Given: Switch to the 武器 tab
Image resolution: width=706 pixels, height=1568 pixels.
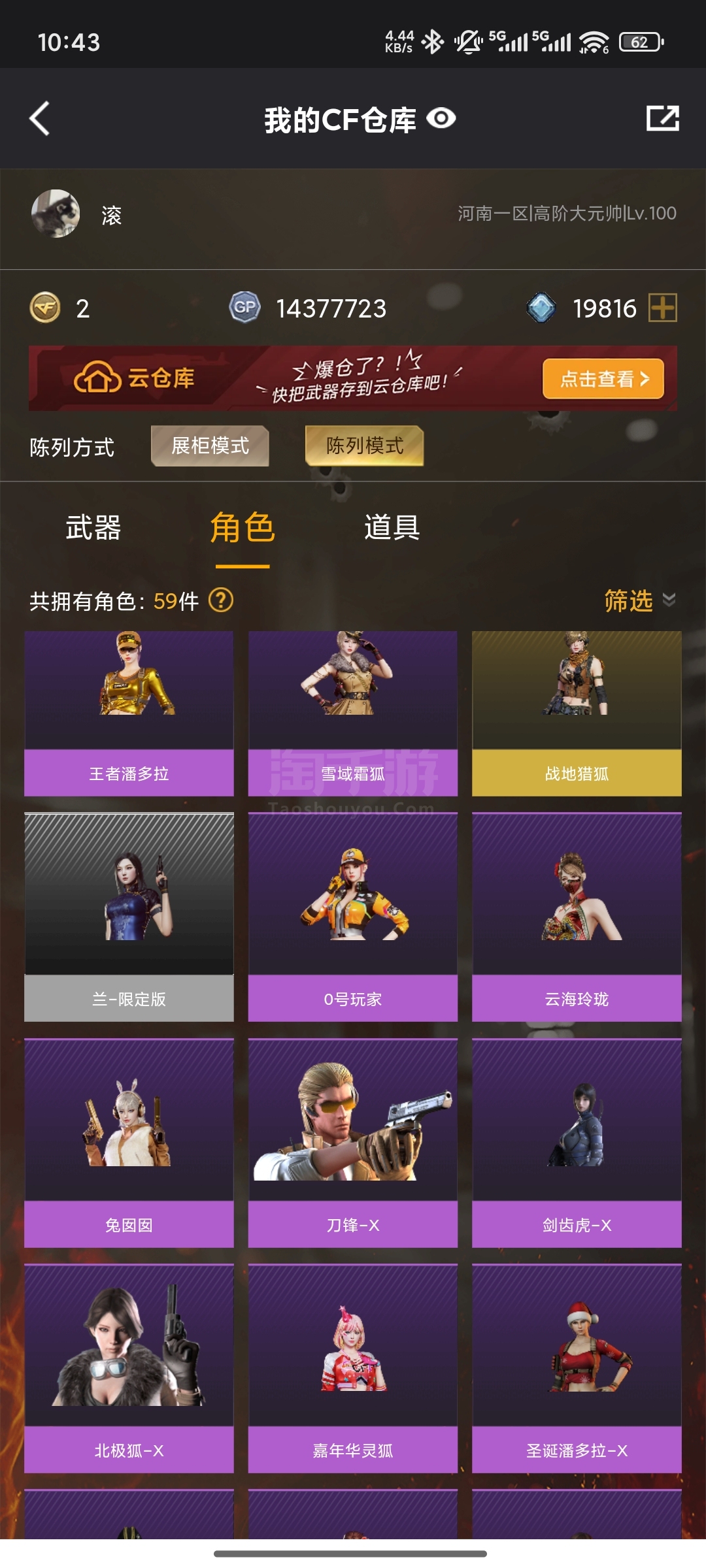Looking at the screenshot, I should [x=93, y=527].
